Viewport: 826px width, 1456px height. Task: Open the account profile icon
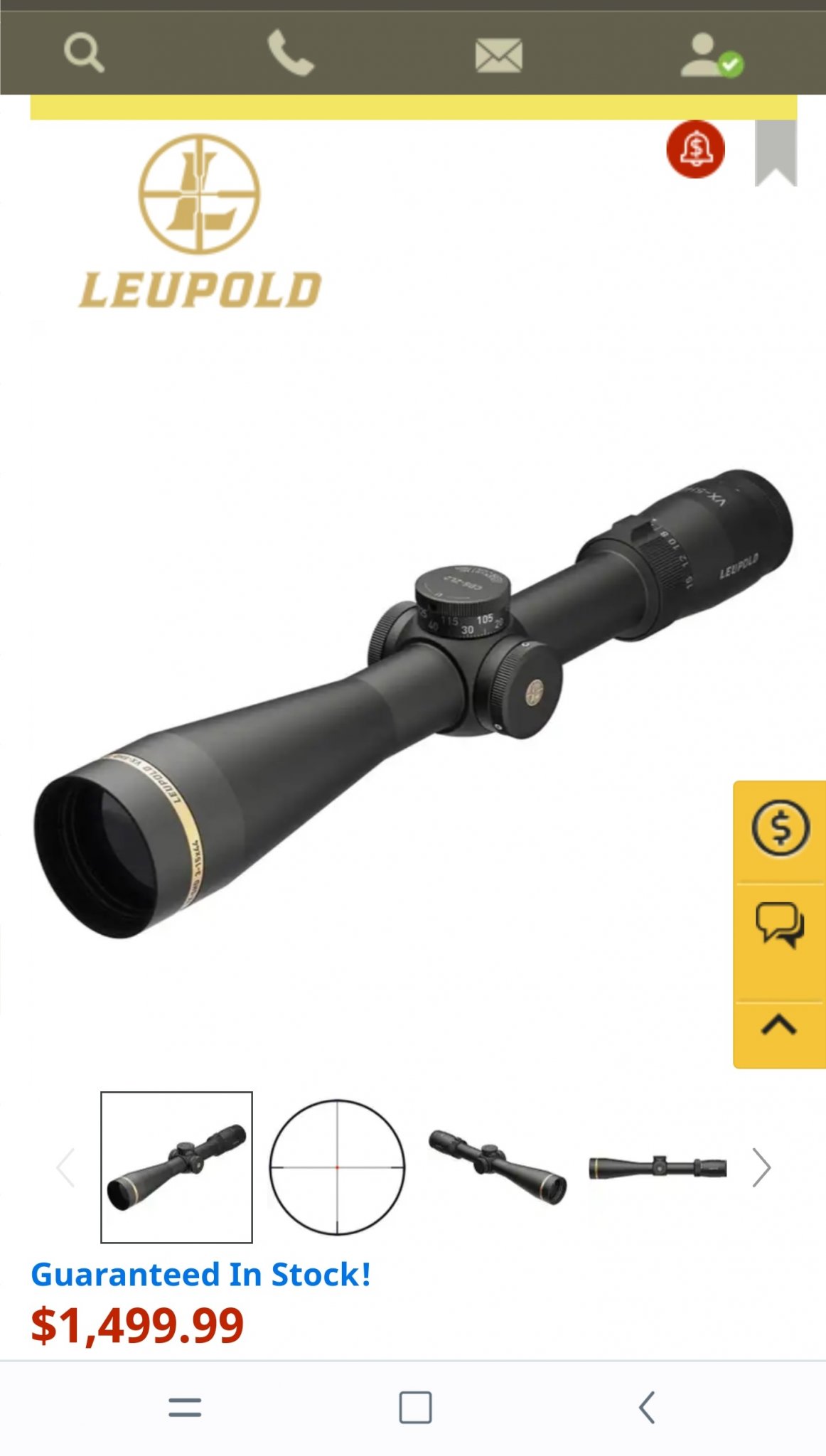709,55
